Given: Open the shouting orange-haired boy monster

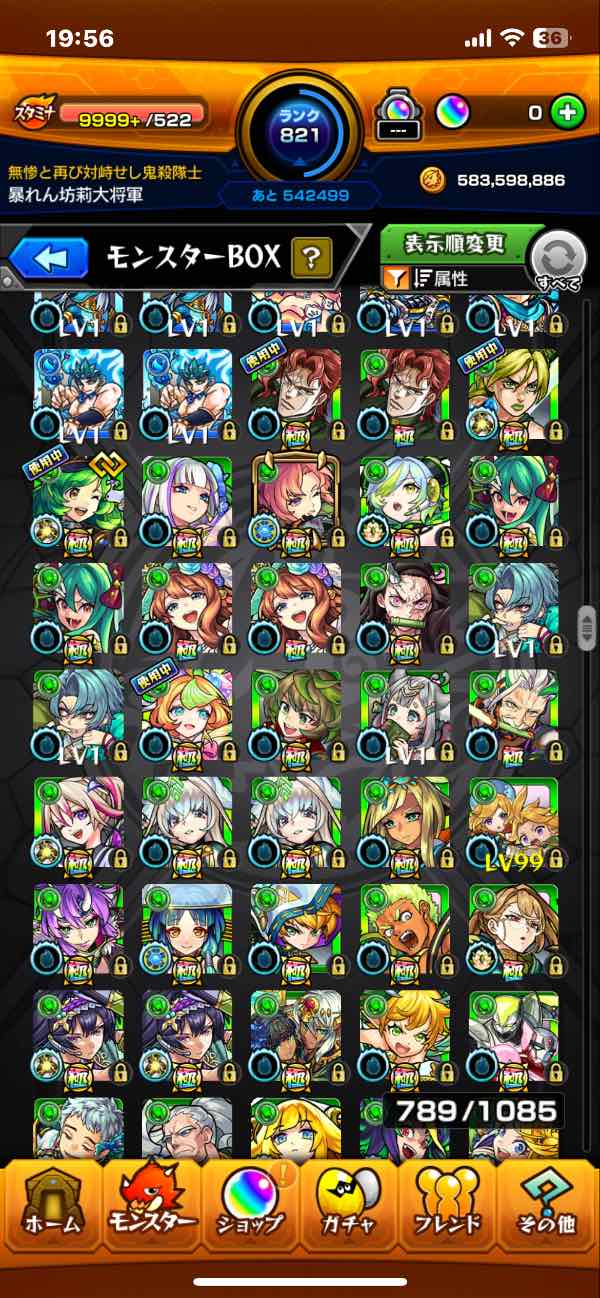Looking at the screenshot, I should click(404, 930).
